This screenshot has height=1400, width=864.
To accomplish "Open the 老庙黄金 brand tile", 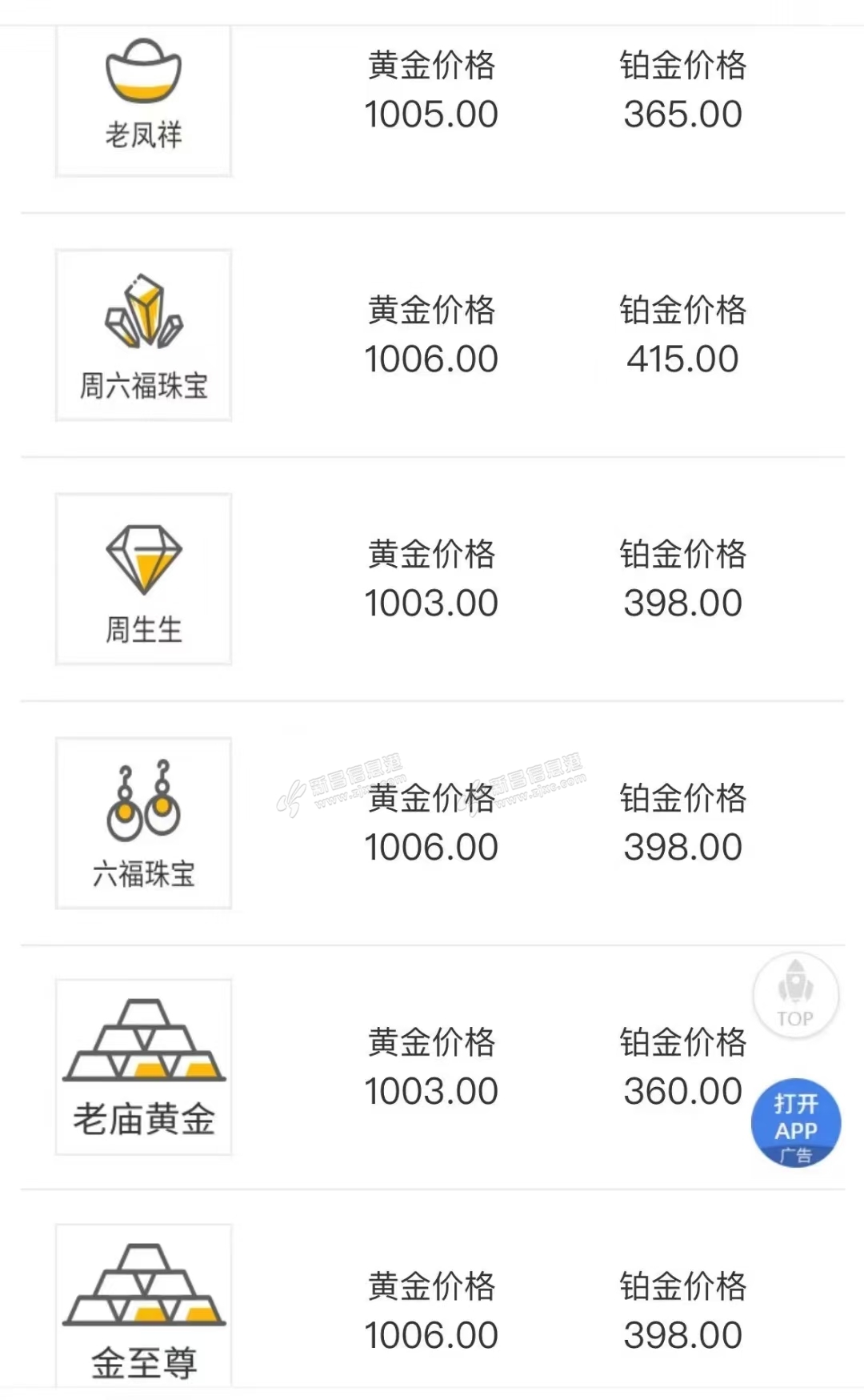I will (x=143, y=1067).
